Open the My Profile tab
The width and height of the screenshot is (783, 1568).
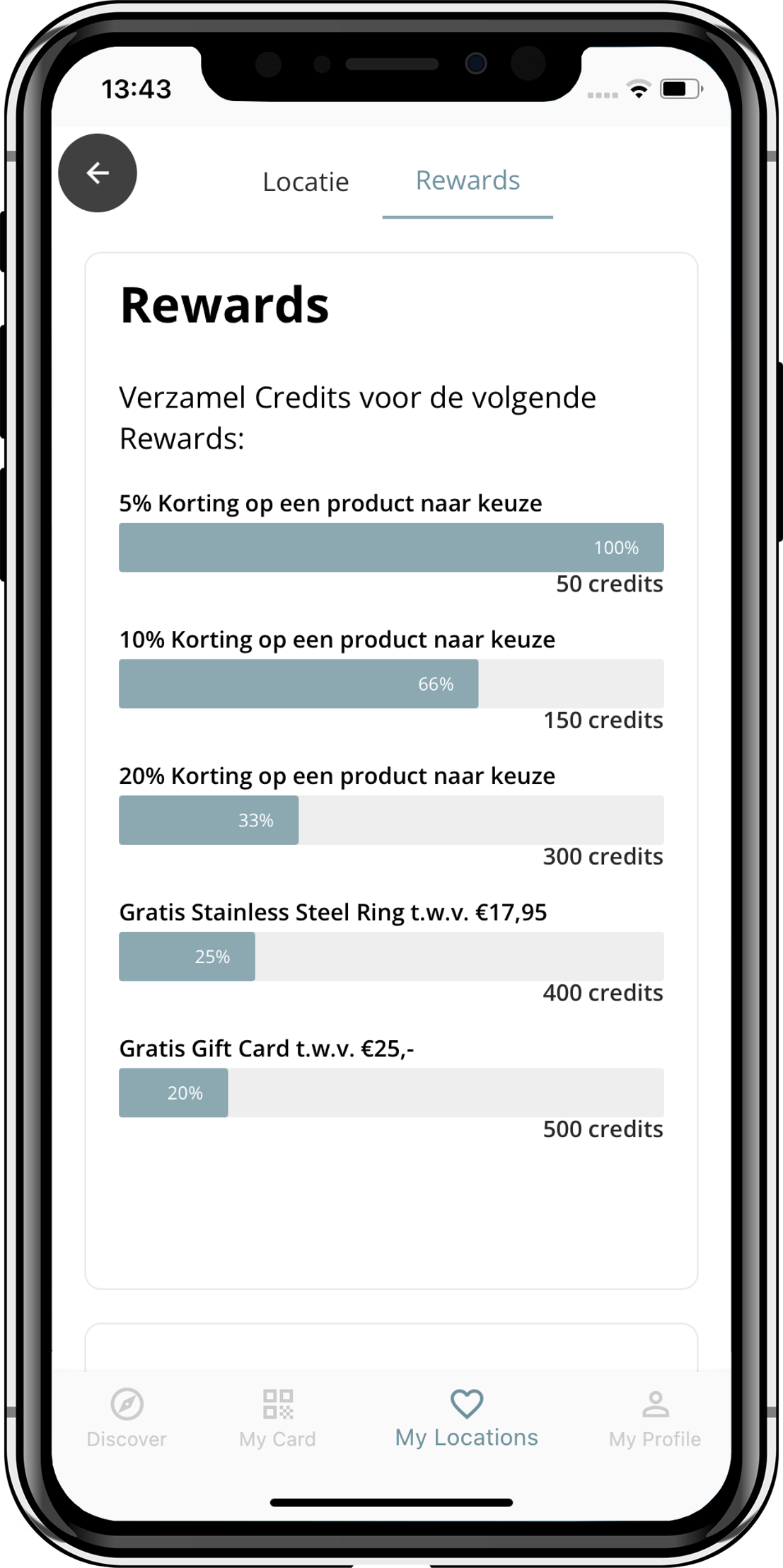click(654, 1418)
